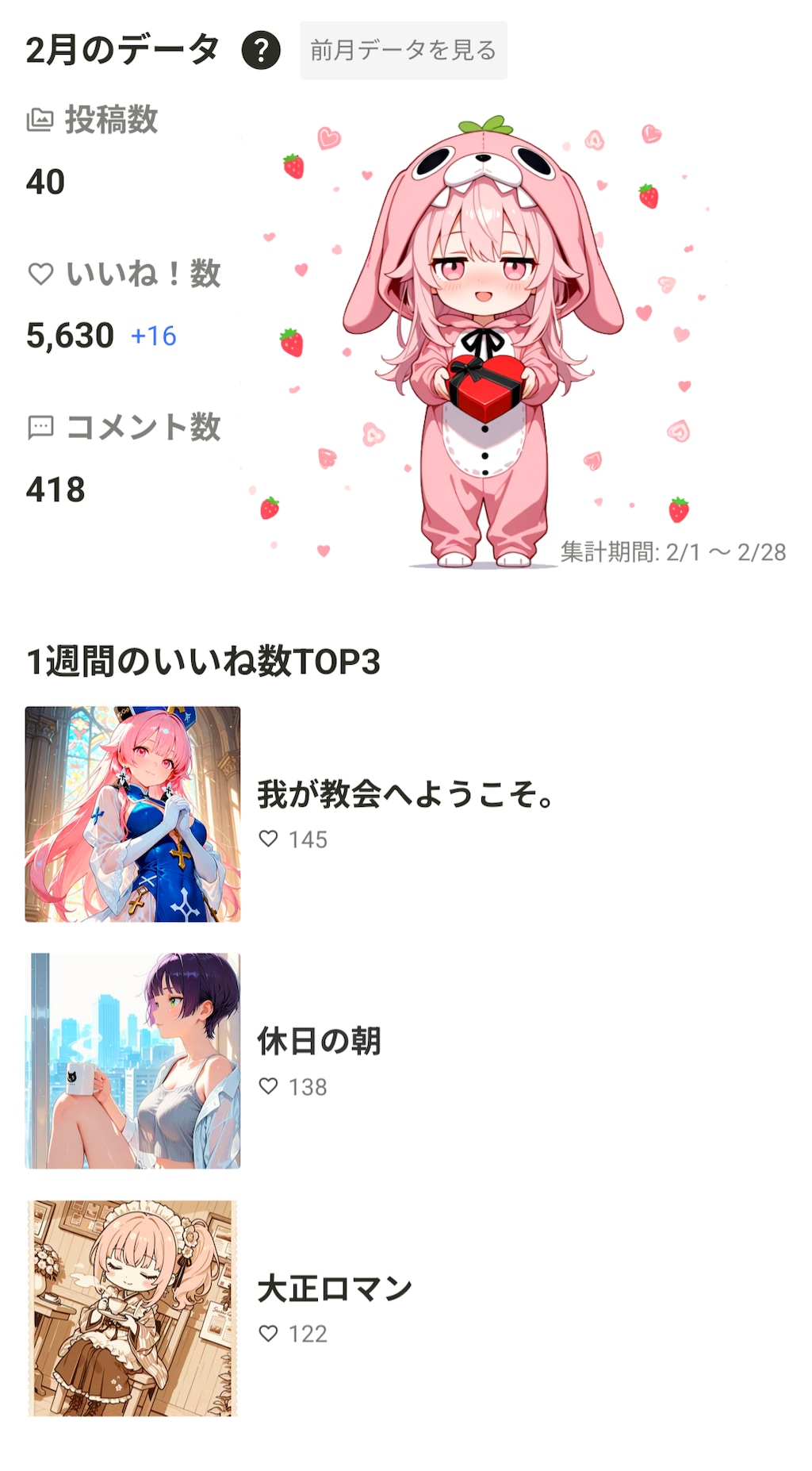Select the 大正ロマン thumbnail
The height and width of the screenshot is (1471, 812).
(131, 1307)
